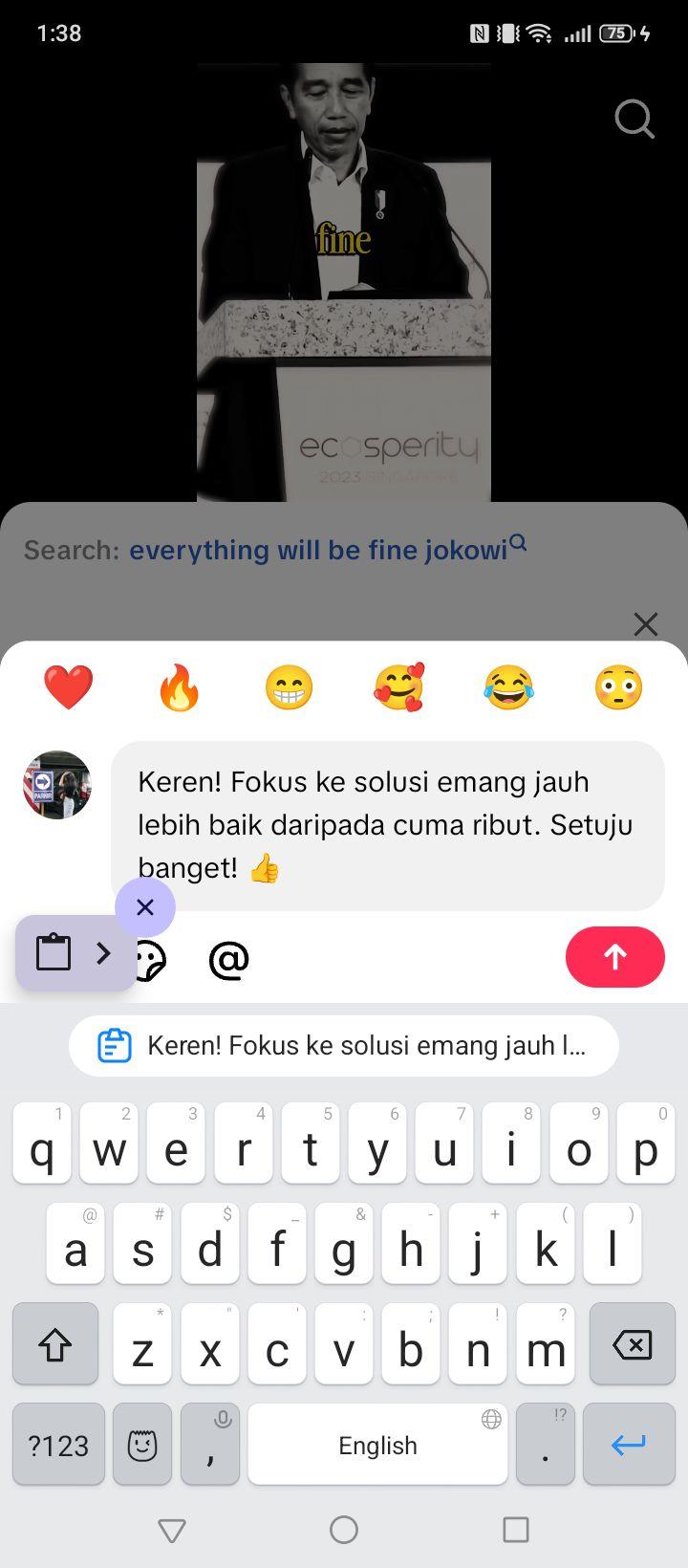Send the comment with the red arrow

coord(615,957)
